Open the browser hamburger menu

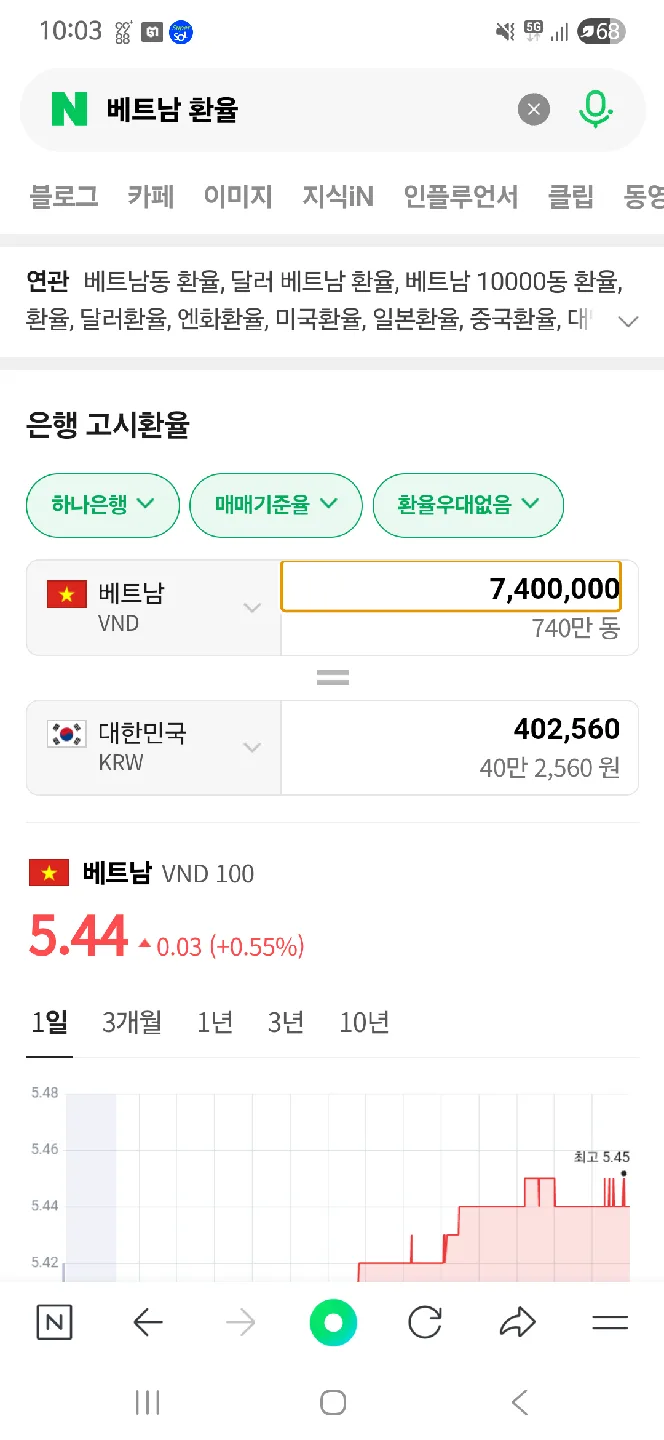pos(609,1323)
